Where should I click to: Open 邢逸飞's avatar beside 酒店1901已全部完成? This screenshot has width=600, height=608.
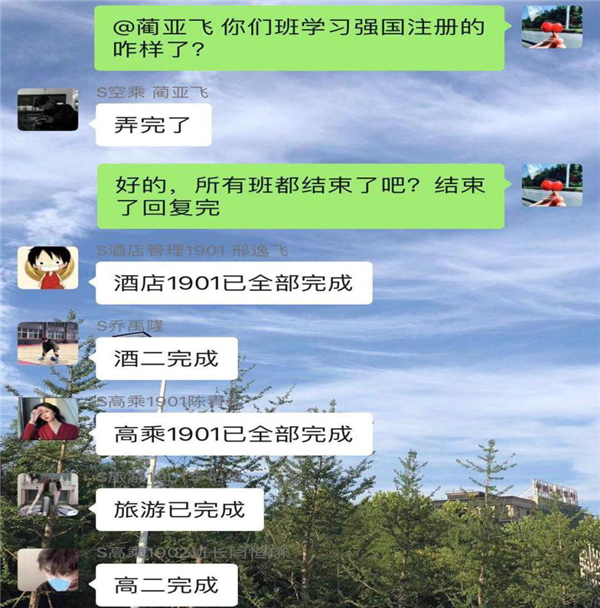[x=47, y=267]
